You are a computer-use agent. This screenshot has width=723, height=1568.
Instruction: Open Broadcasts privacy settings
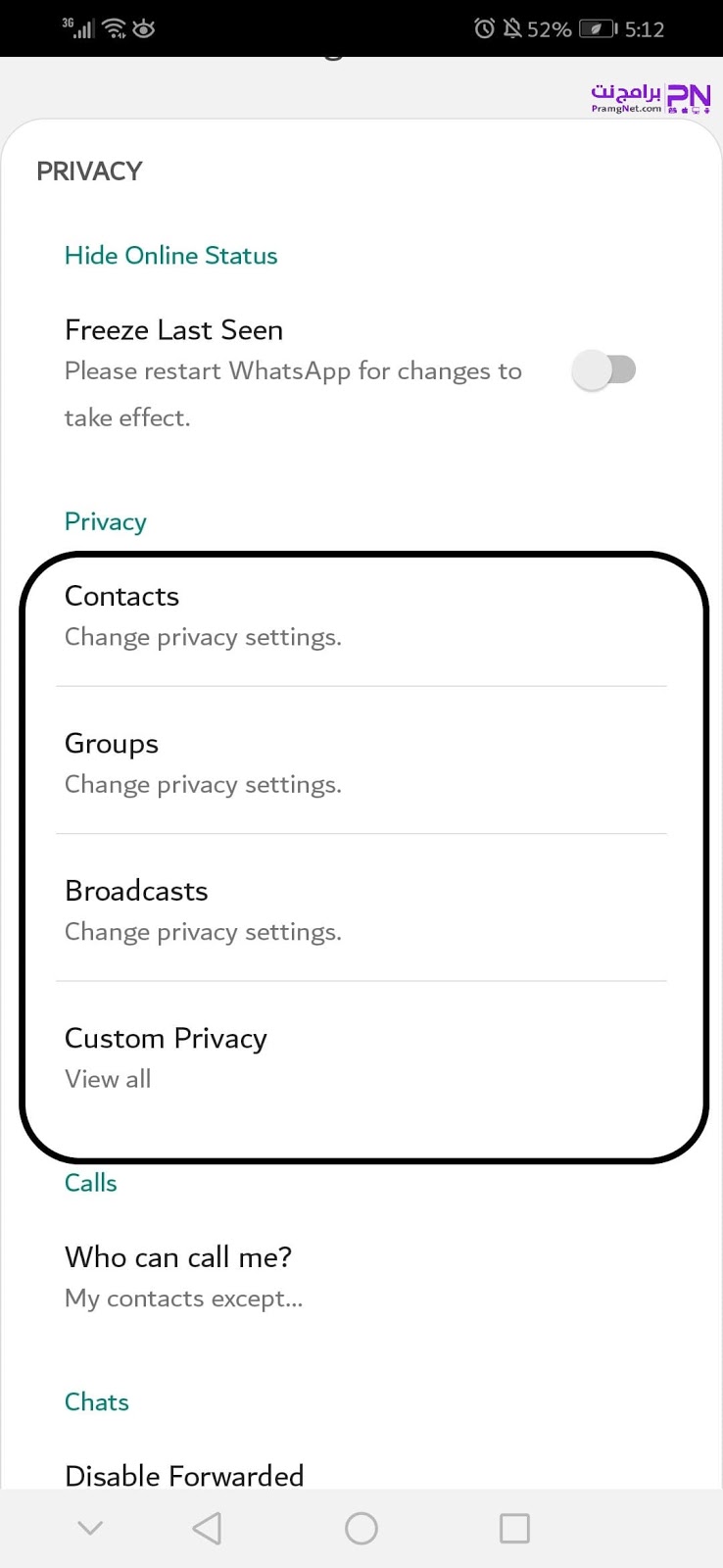click(361, 909)
